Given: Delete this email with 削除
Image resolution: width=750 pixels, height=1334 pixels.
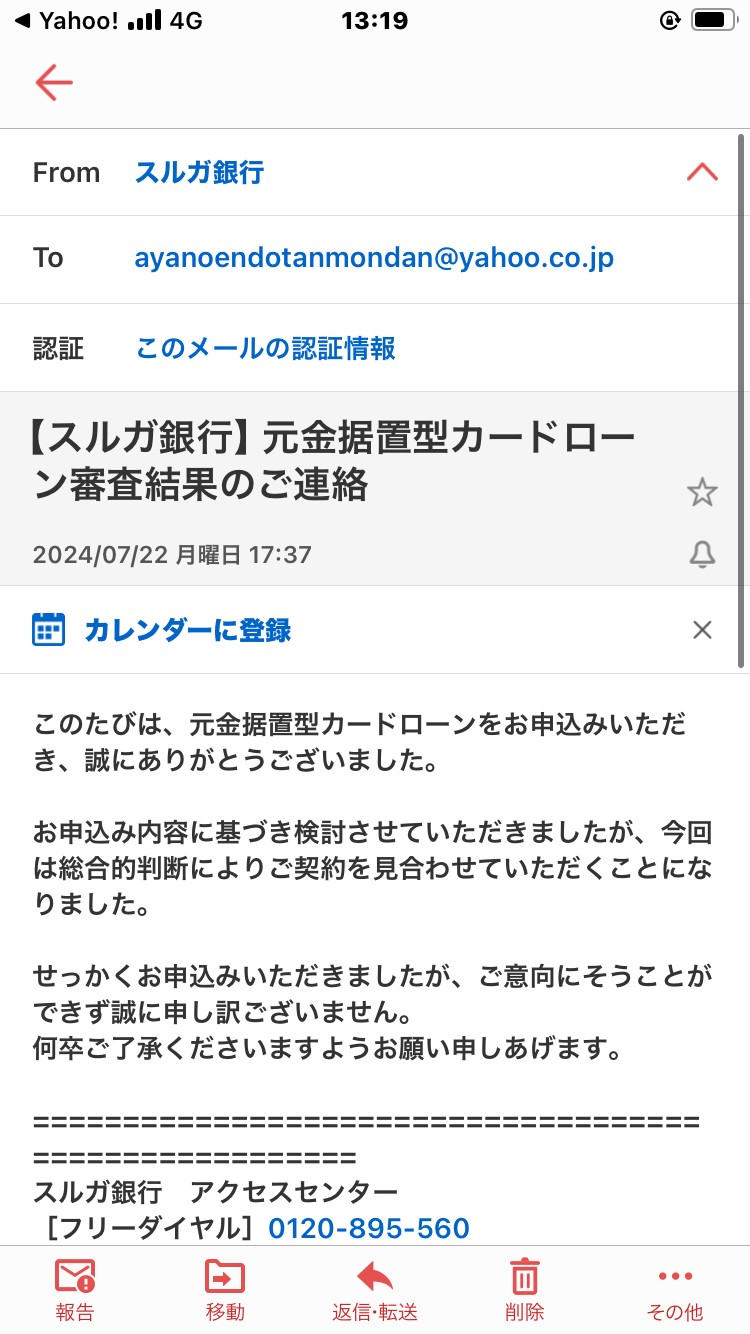Looking at the screenshot, I should [525, 1291].
